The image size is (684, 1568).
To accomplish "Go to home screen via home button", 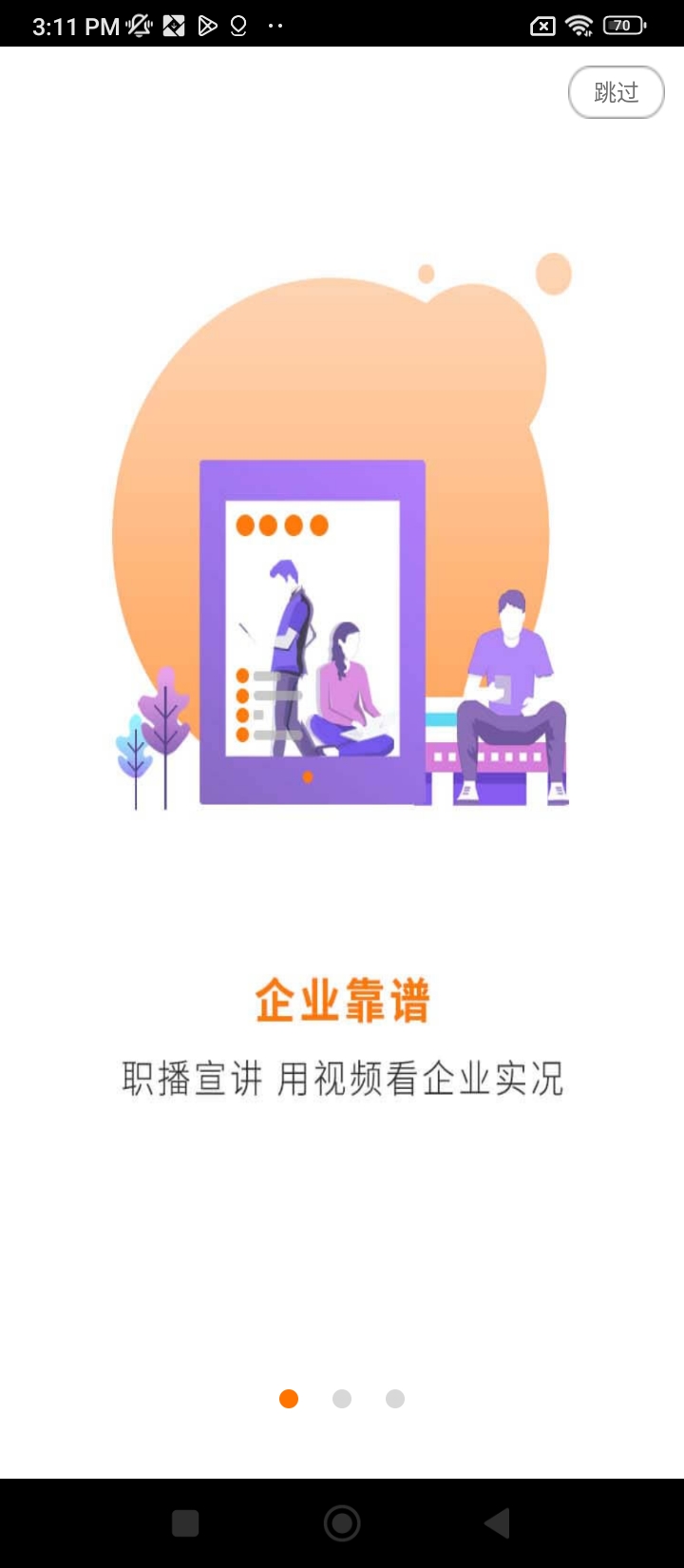I will click(x=342, y=1523).
